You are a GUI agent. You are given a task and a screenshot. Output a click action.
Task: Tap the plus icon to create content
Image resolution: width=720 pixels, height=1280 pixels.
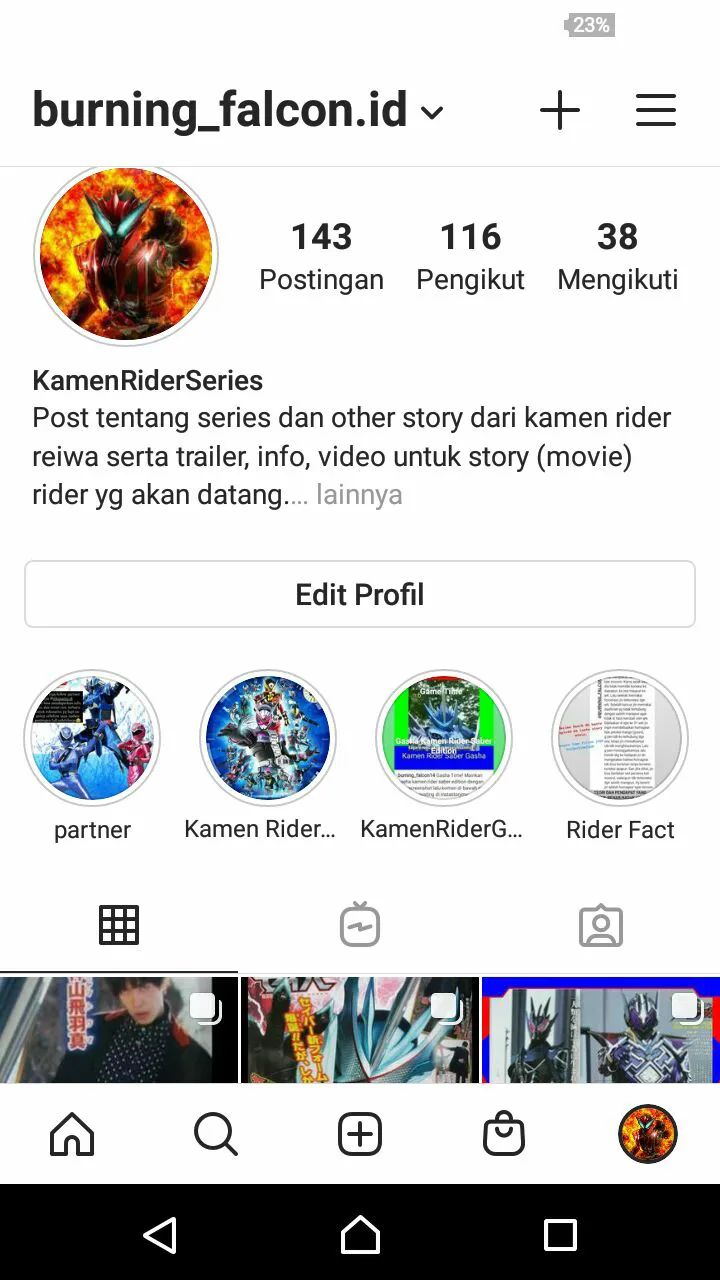(x=560, y=110)
